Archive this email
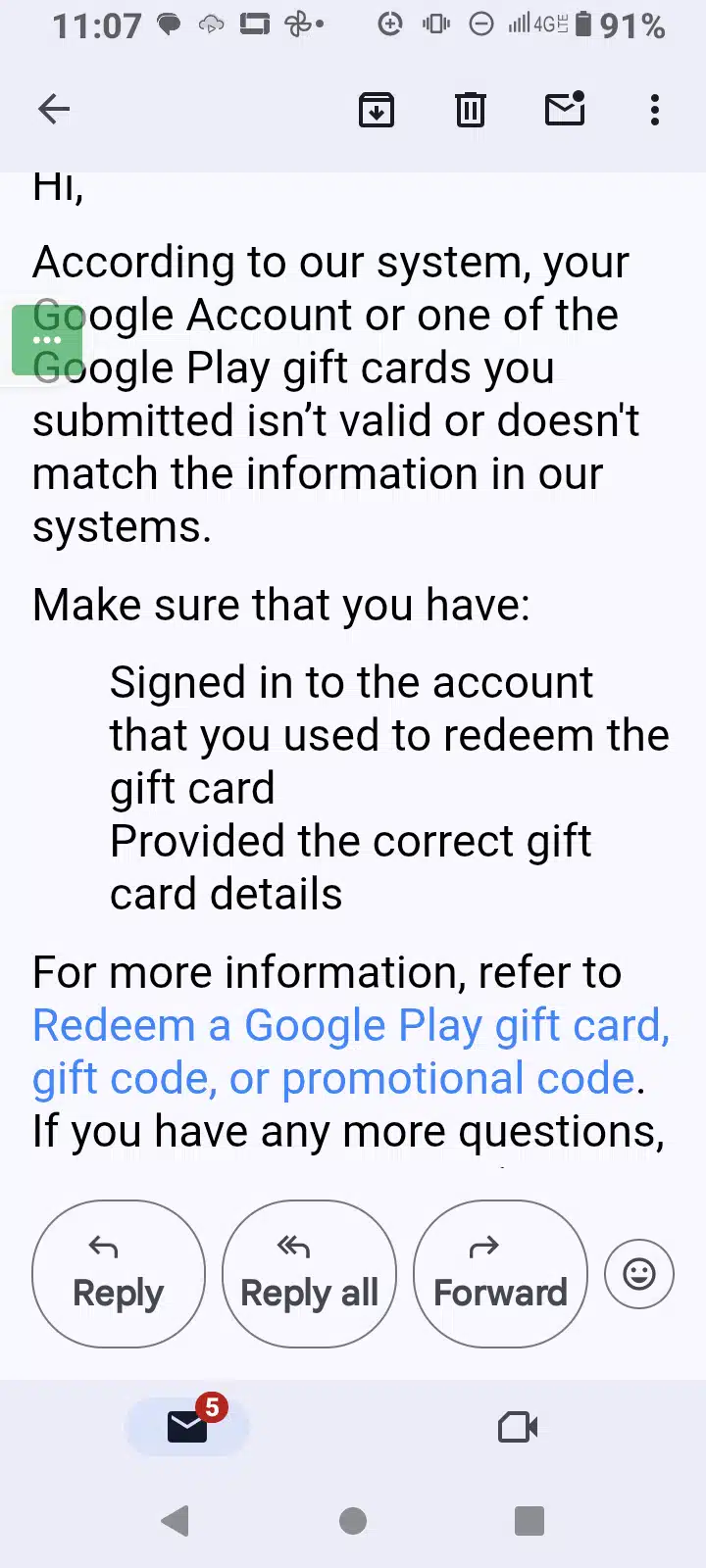Screen dimensions: 706x1568 point(377,110)
